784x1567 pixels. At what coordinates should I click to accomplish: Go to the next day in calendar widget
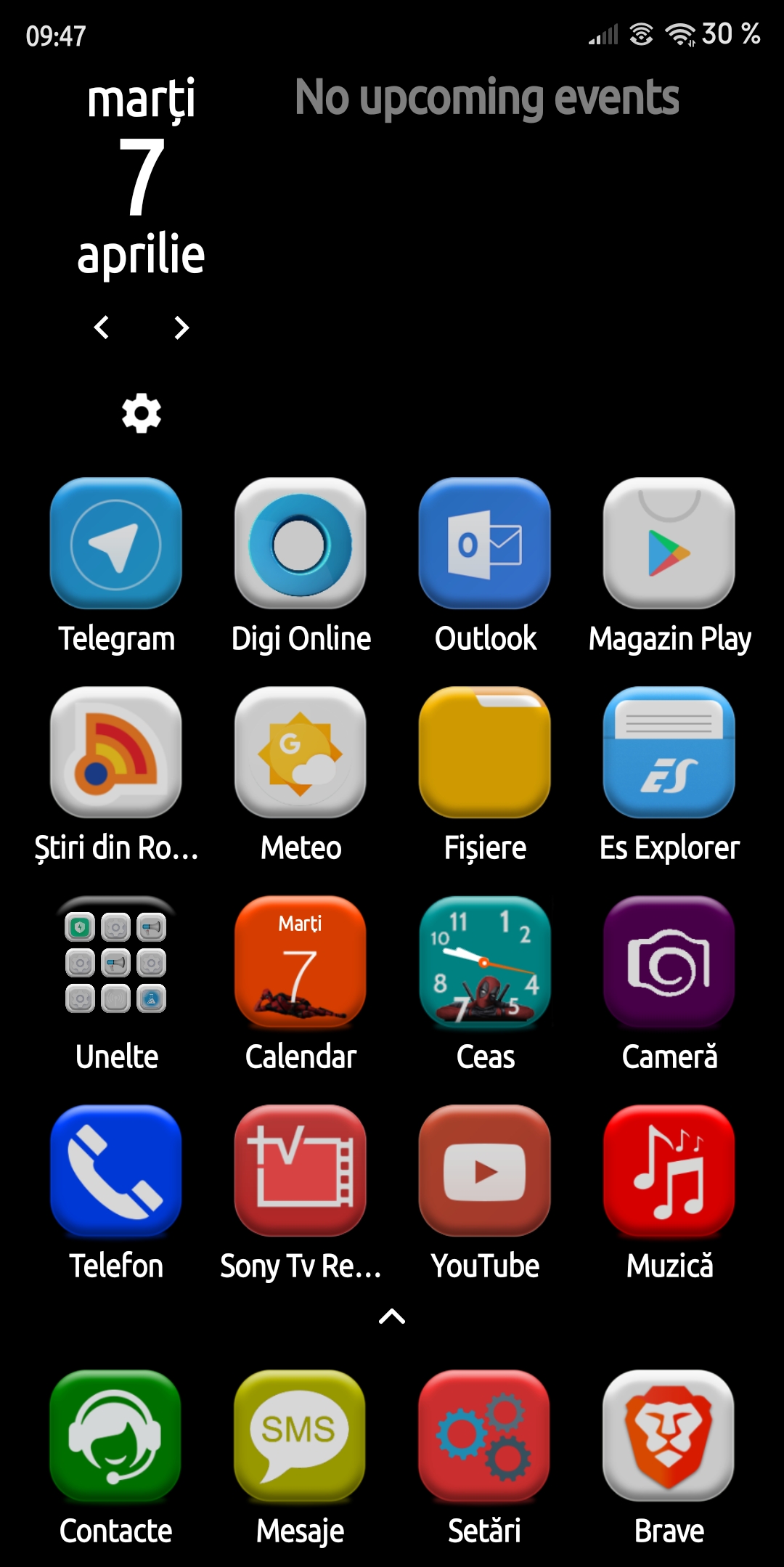point(181,327)
